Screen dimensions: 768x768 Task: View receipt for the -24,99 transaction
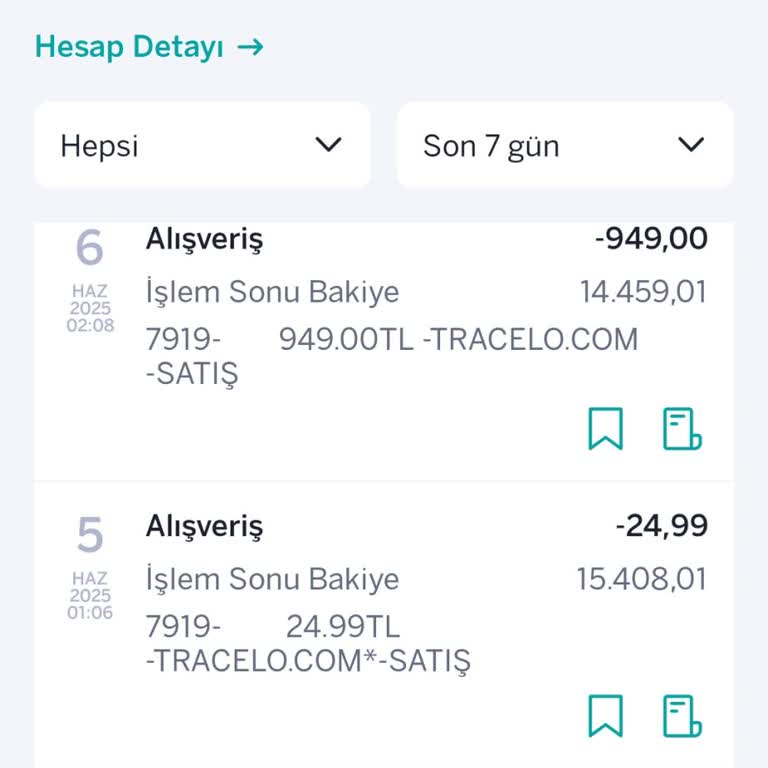pos(682,716)
